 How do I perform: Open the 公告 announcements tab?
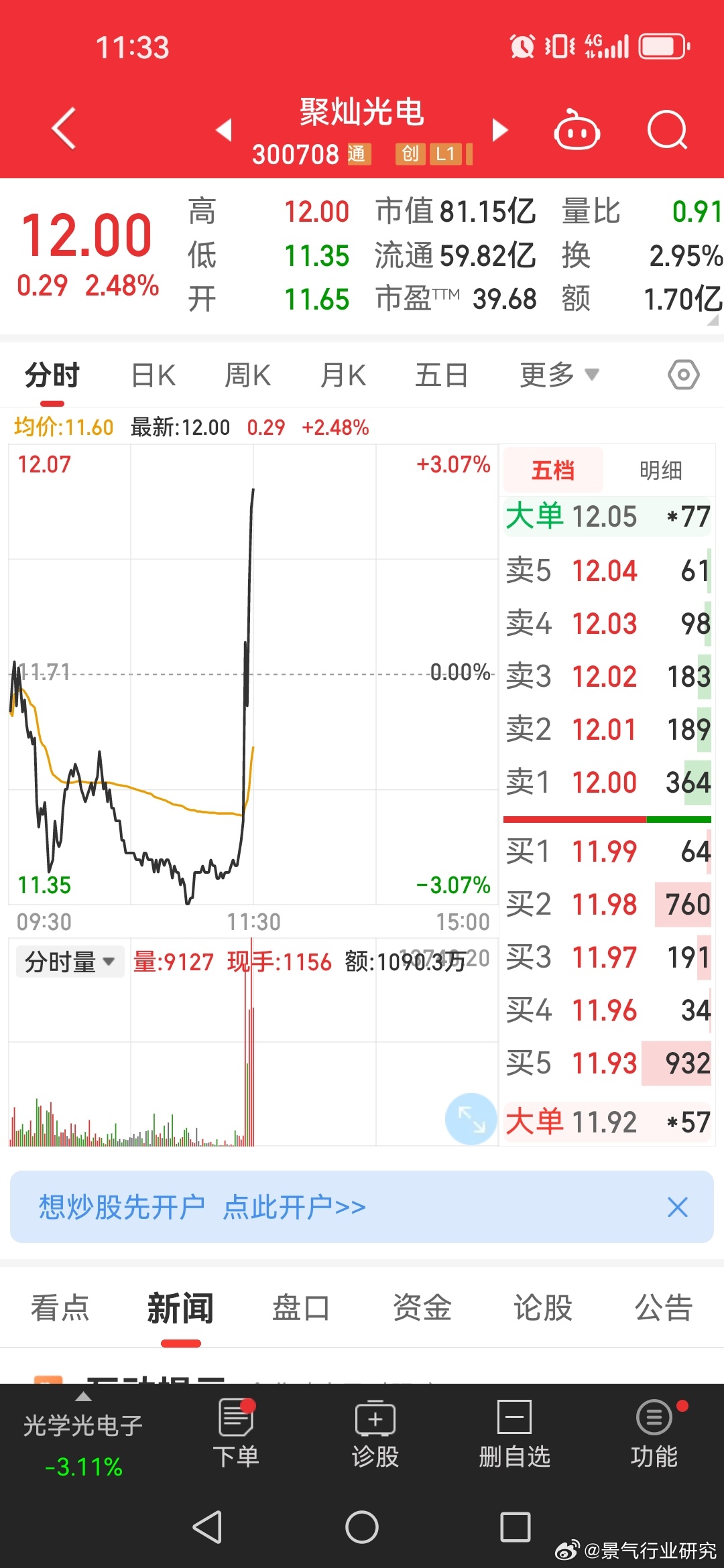tap(663, 1307)
